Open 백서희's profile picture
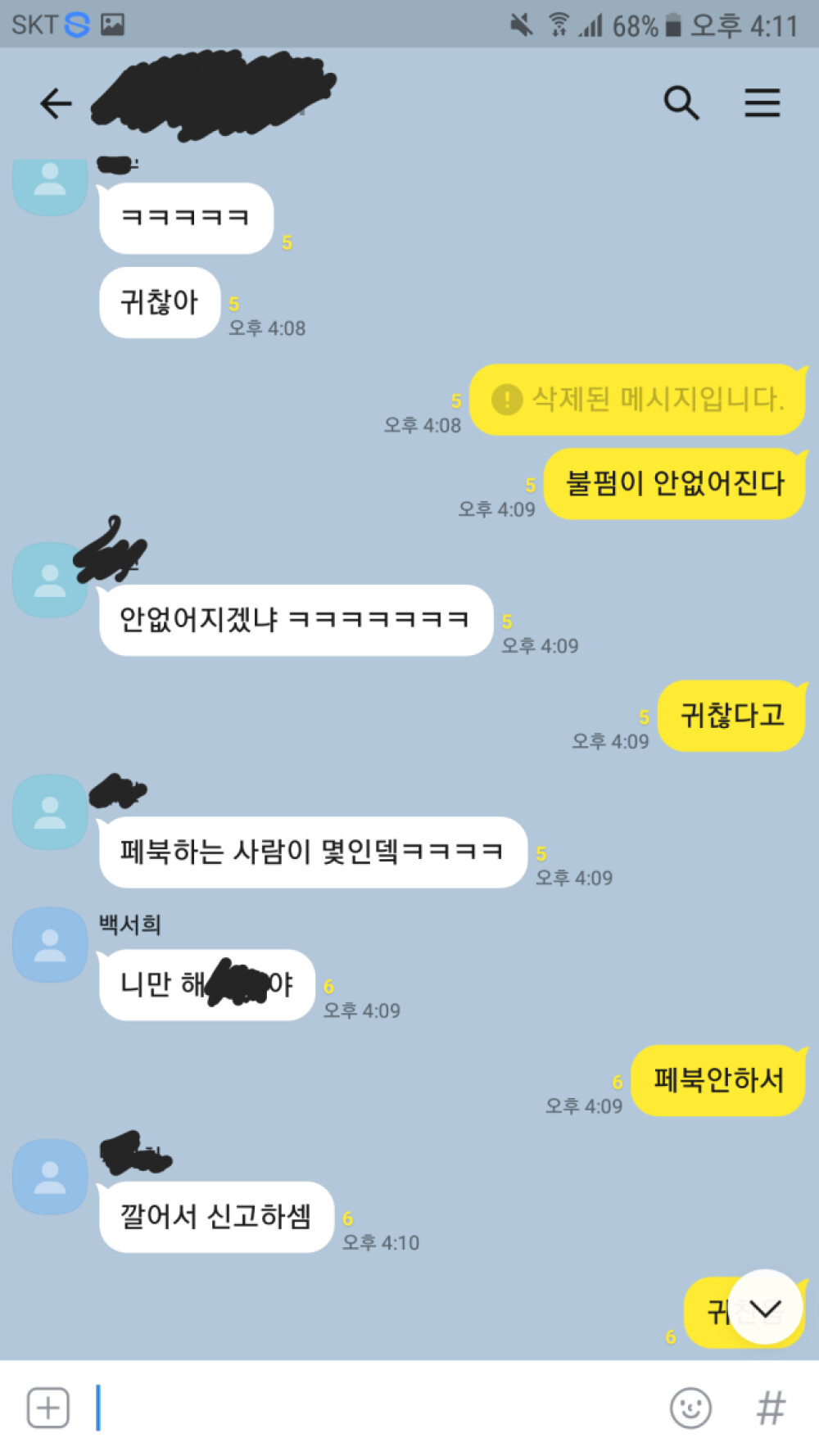This screenshot has width=819, height=1456. 50,944
